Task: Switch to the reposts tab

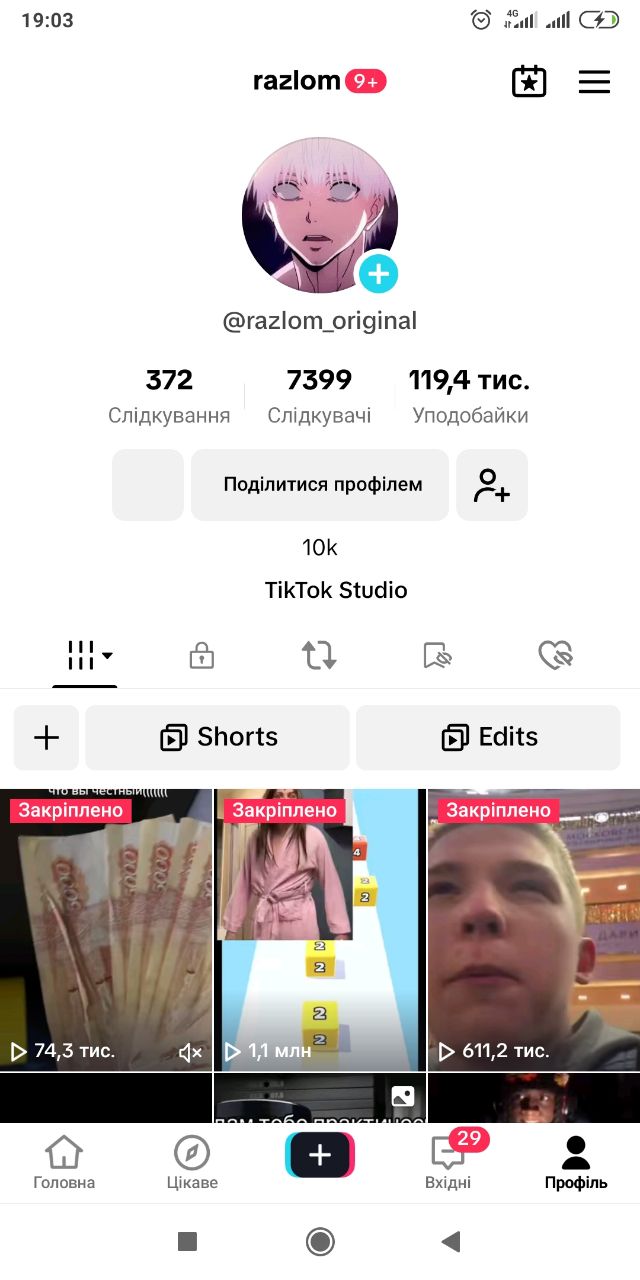Action: pyautogui.click(x=319, y=656)
